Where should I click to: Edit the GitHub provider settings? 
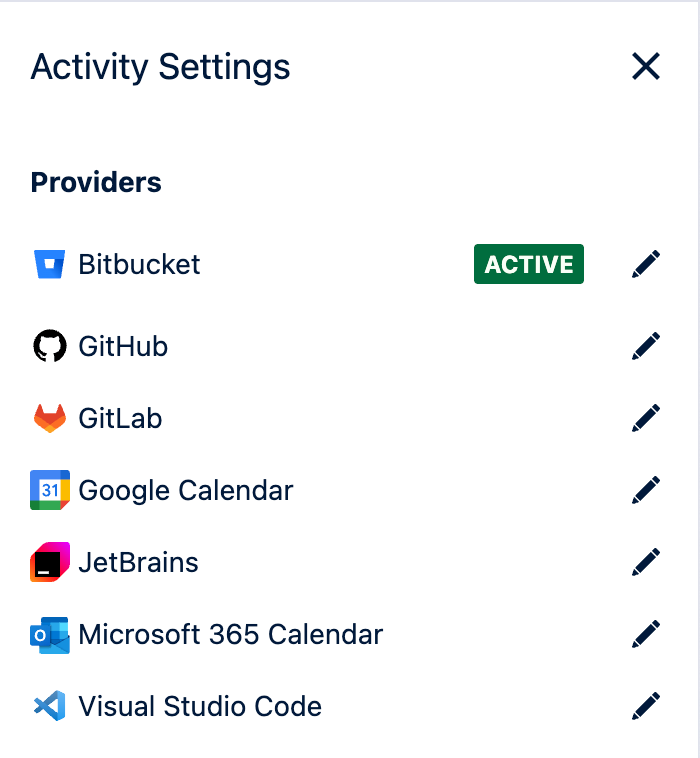646,347
